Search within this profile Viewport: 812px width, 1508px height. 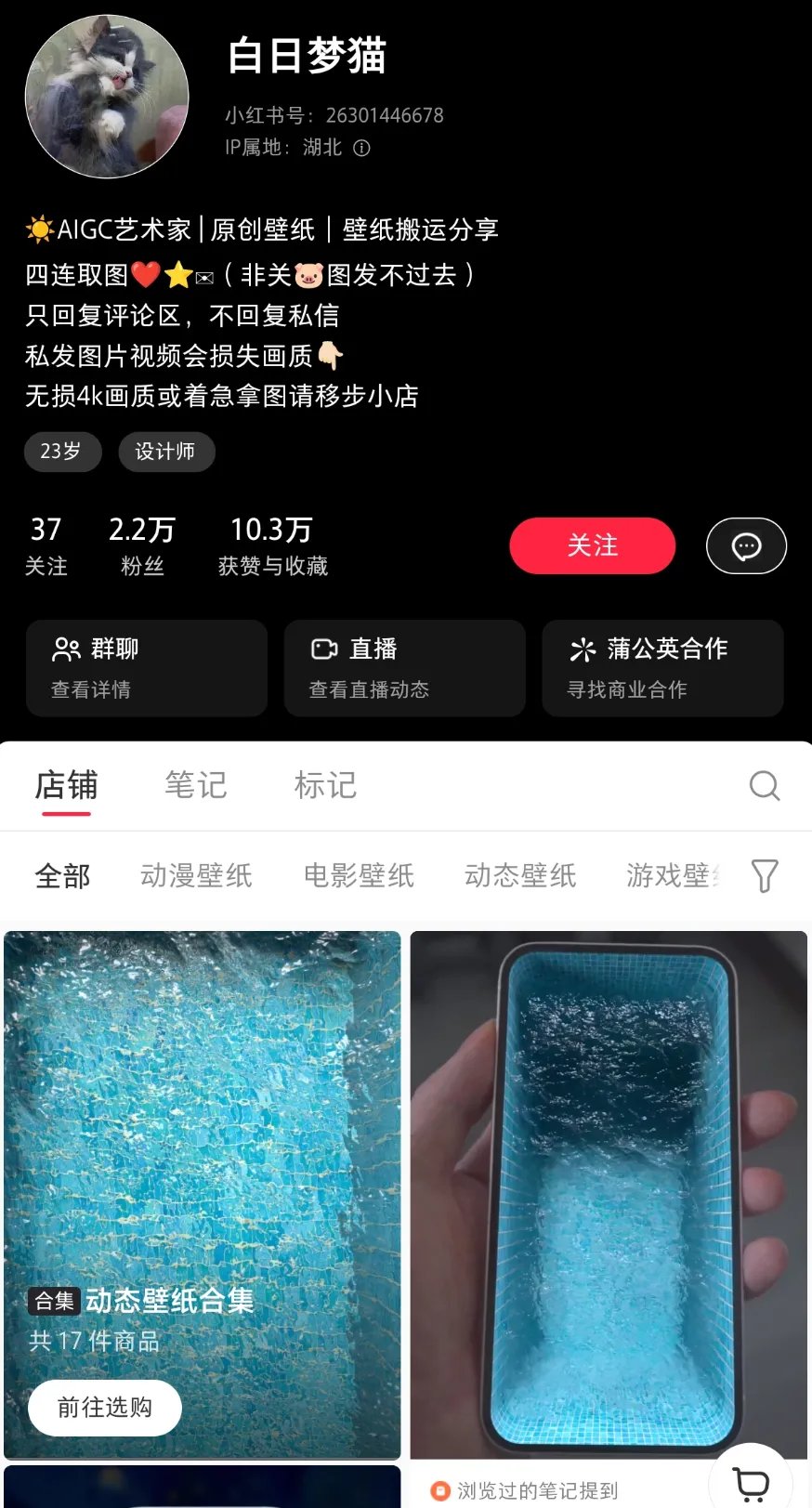pyautogui.click(x=764, y=785)
